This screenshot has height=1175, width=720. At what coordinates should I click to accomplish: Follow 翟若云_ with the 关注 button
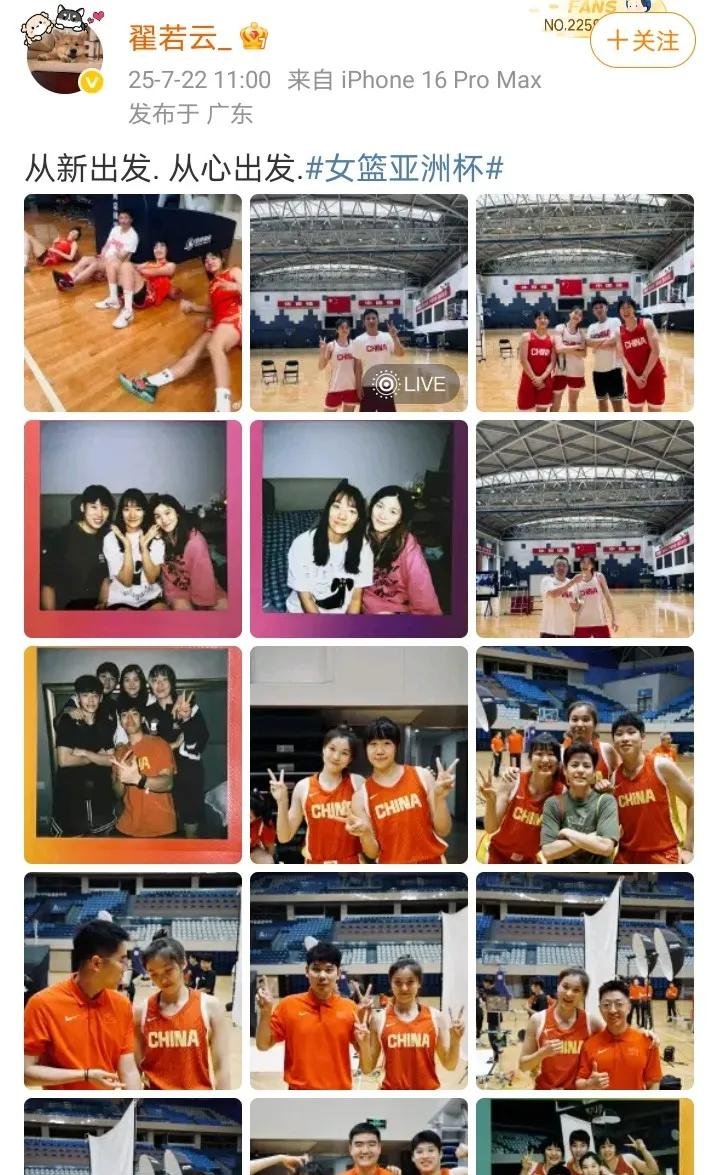[x=642, y=40]
